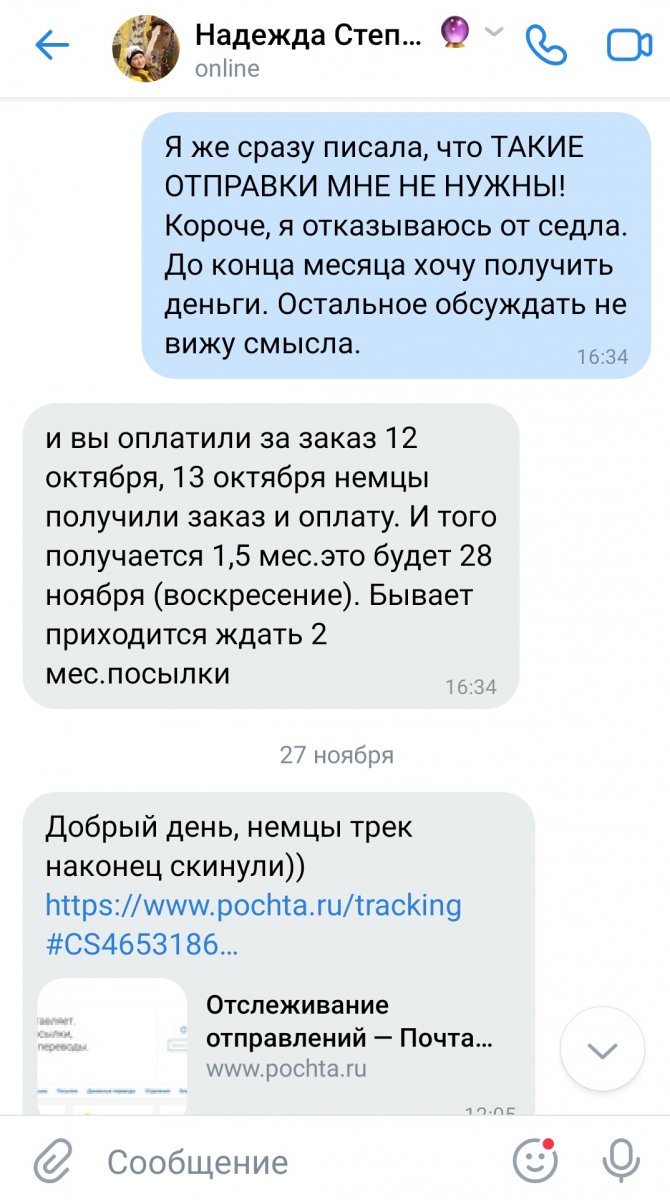Tap the Сообщение text field
670x1200 pixels.
[x=290, y=1162]
